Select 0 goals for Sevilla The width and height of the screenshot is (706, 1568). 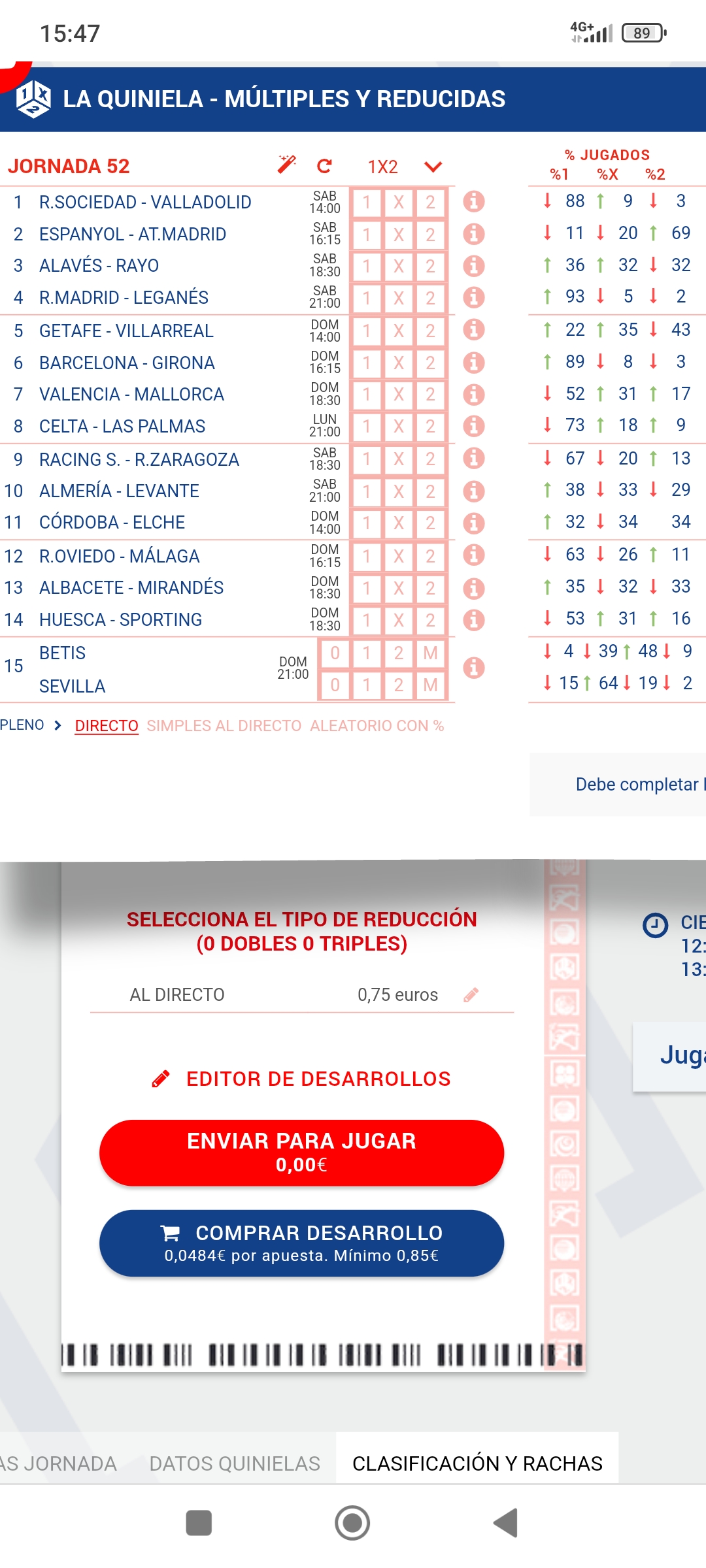pos(335,685)
